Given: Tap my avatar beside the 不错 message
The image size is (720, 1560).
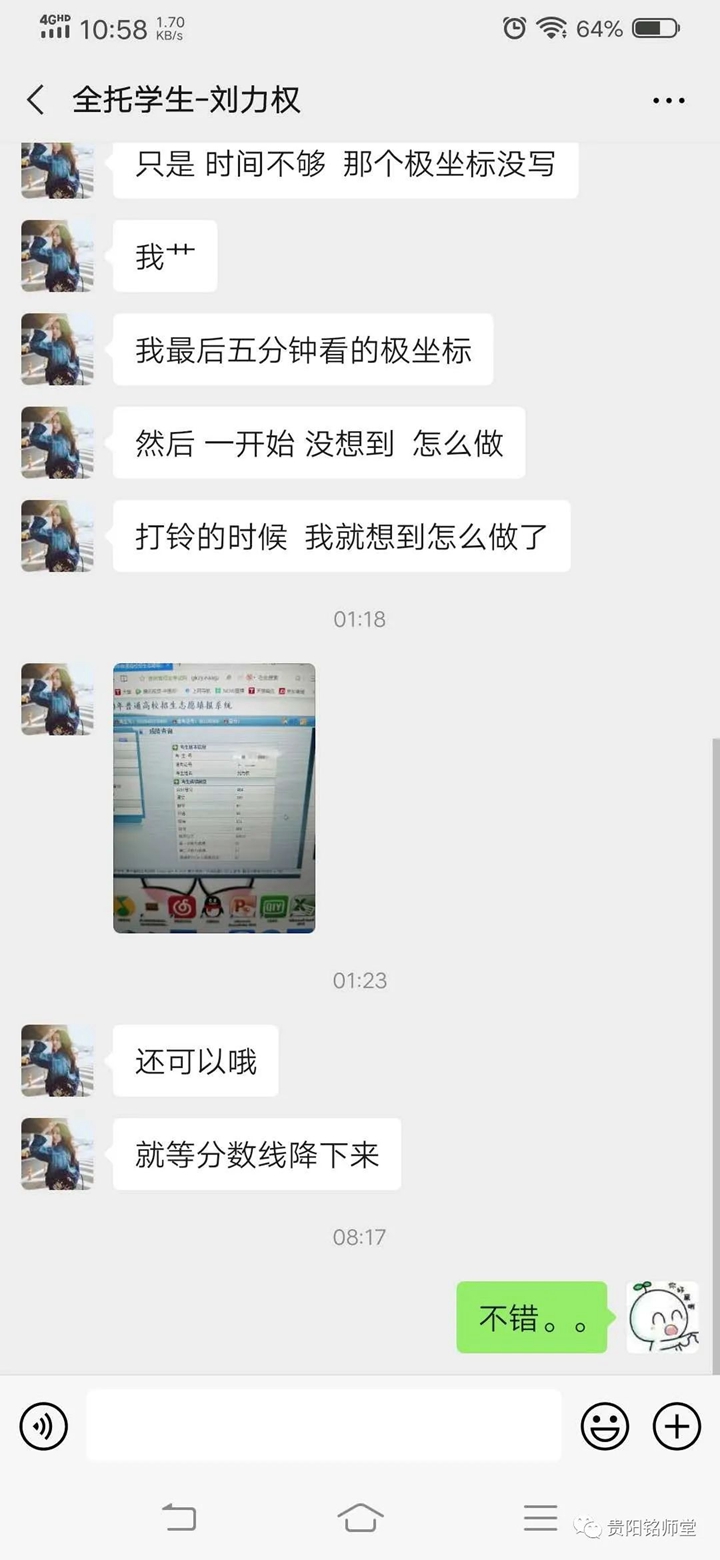Looking at the screenshot, I should tap(662, 1317).
